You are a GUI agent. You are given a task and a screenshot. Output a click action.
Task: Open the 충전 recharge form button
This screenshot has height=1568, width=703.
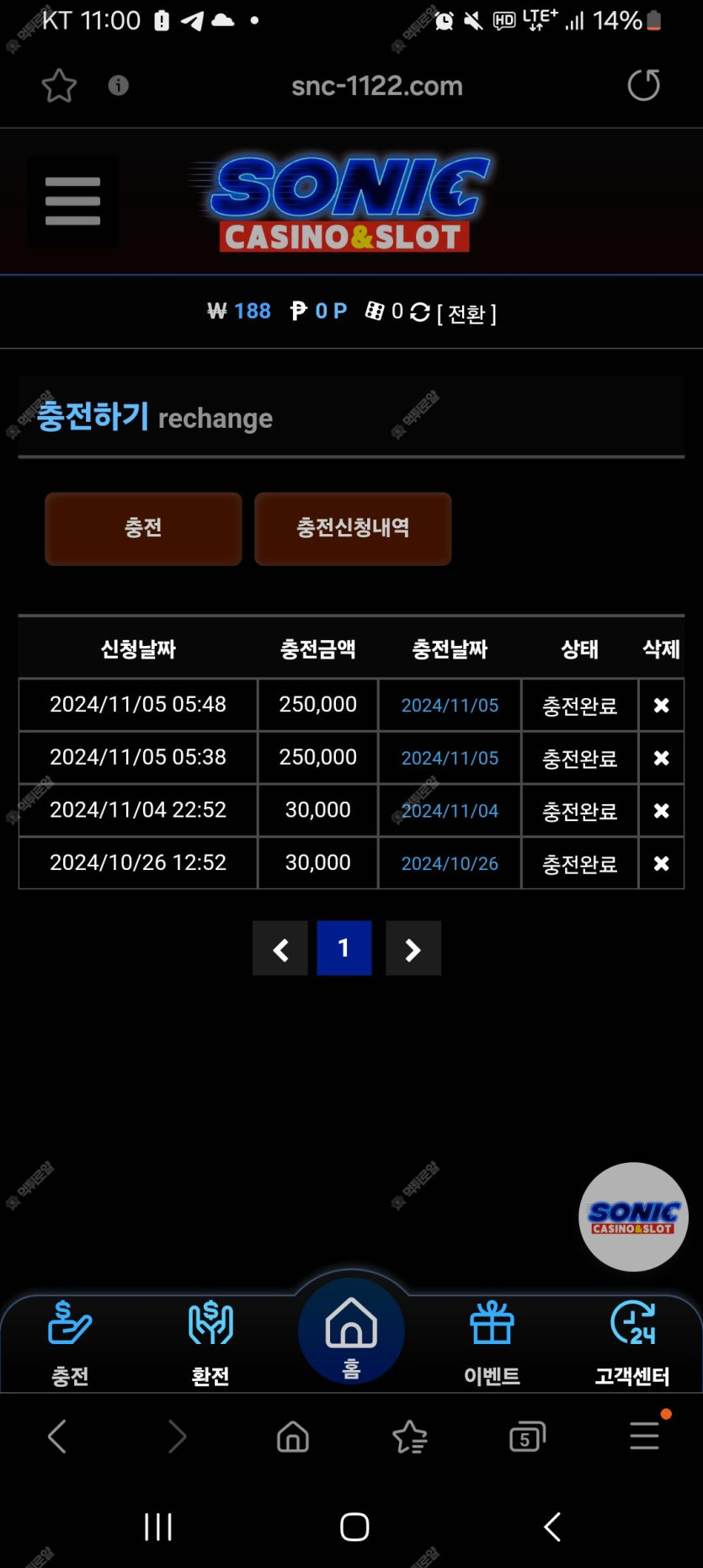pyautogui.click(x=143, y=528)
